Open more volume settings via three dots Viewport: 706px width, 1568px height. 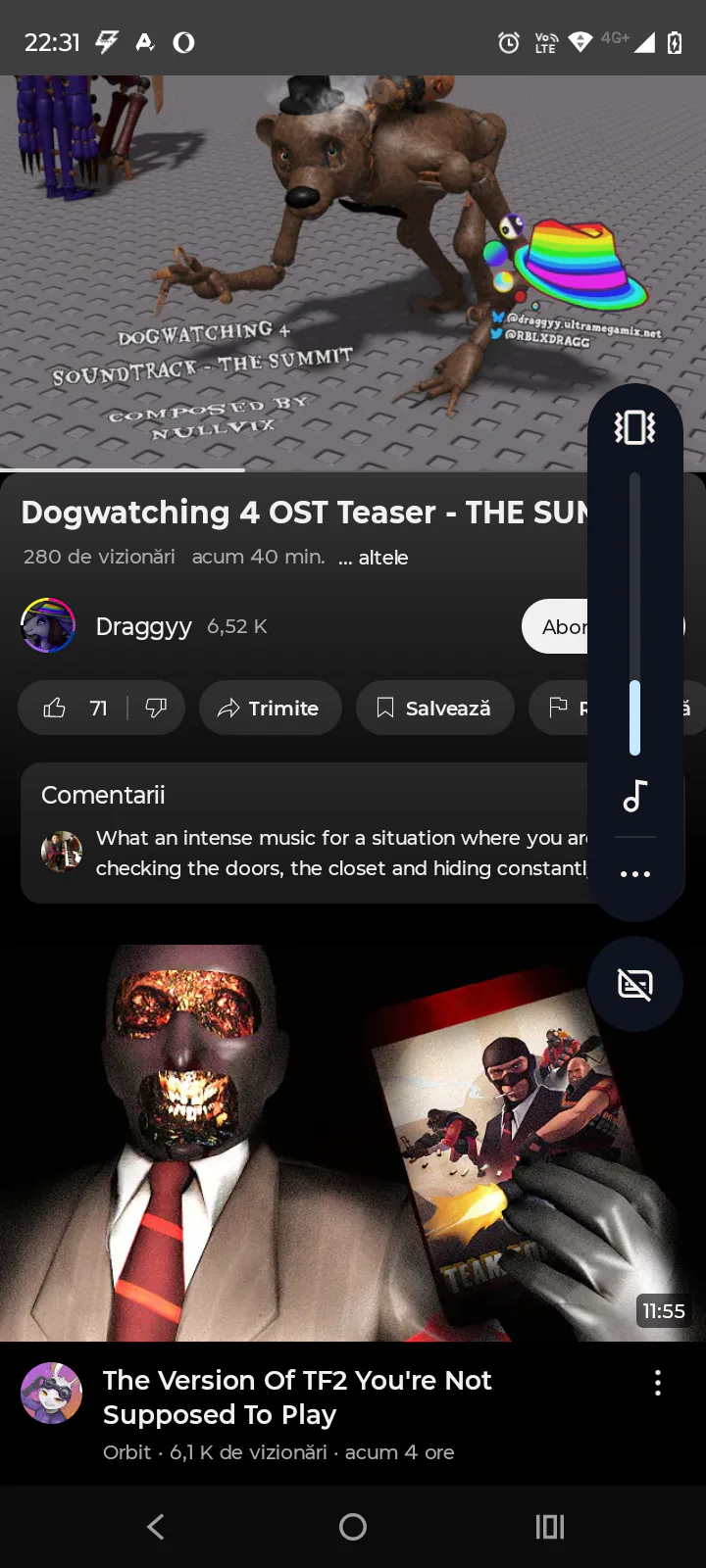coord(634,873)
